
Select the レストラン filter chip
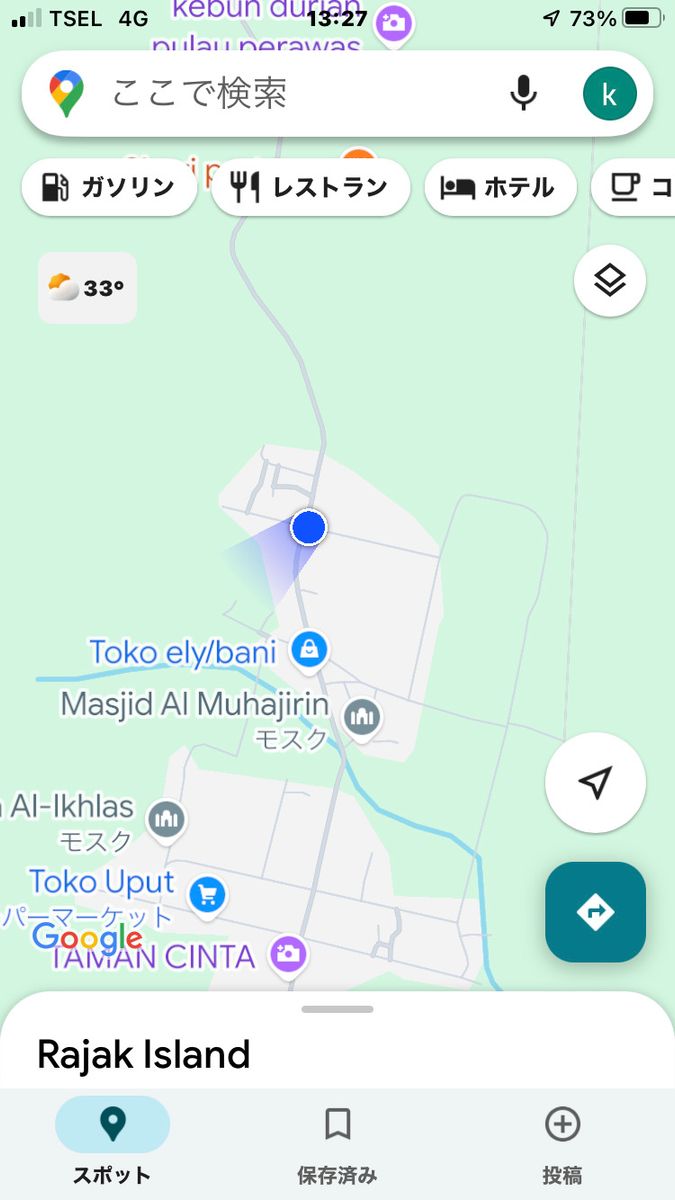pyautogui.click(x=311, y=187)
